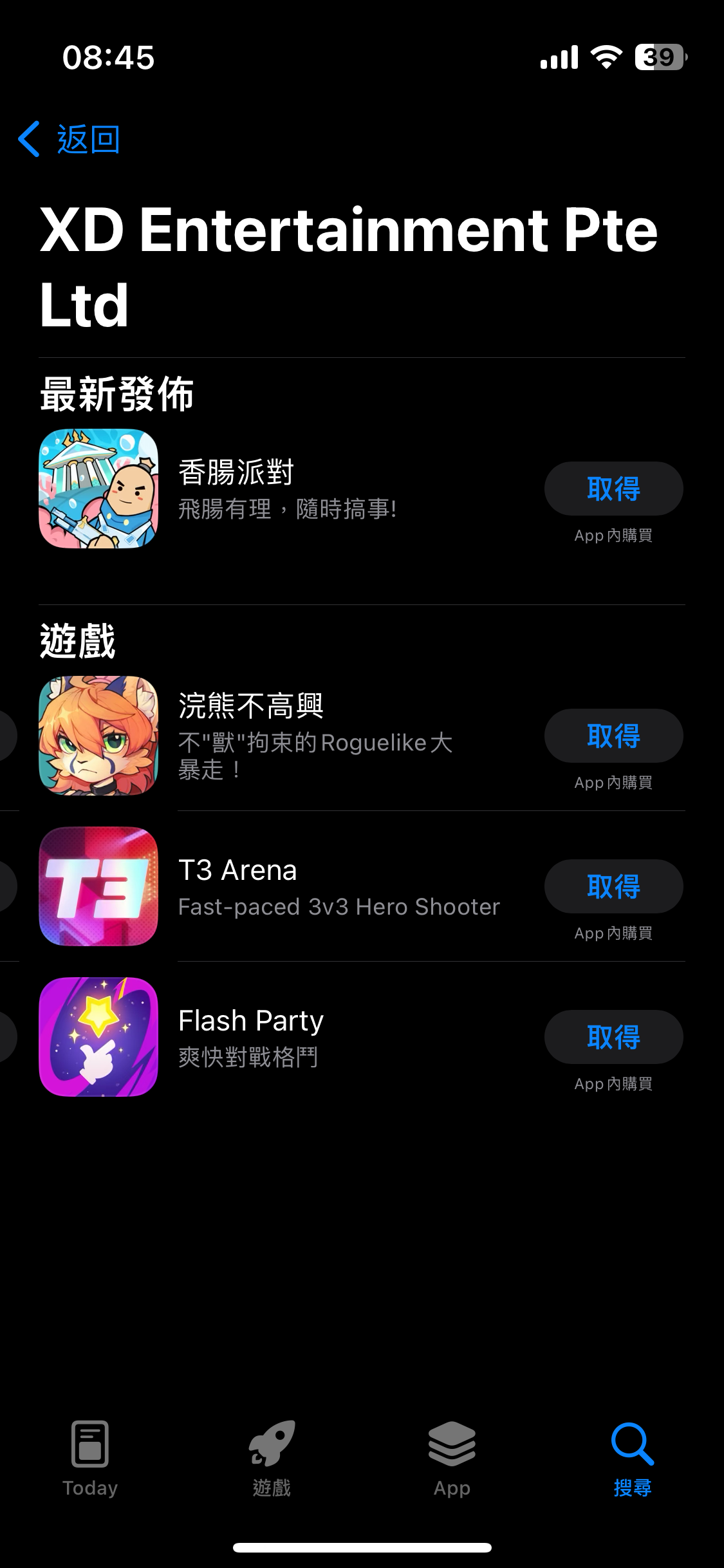Tap 取得 for T3 Arena

(x=613, y=886)
